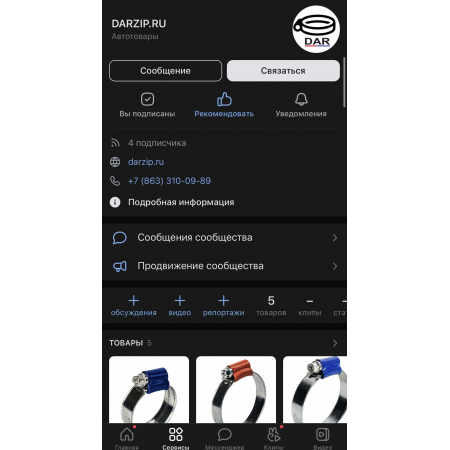Open the hose clamp product with red handle
Image resolution: width=450 pixels, height=450 pixels.
236,390
